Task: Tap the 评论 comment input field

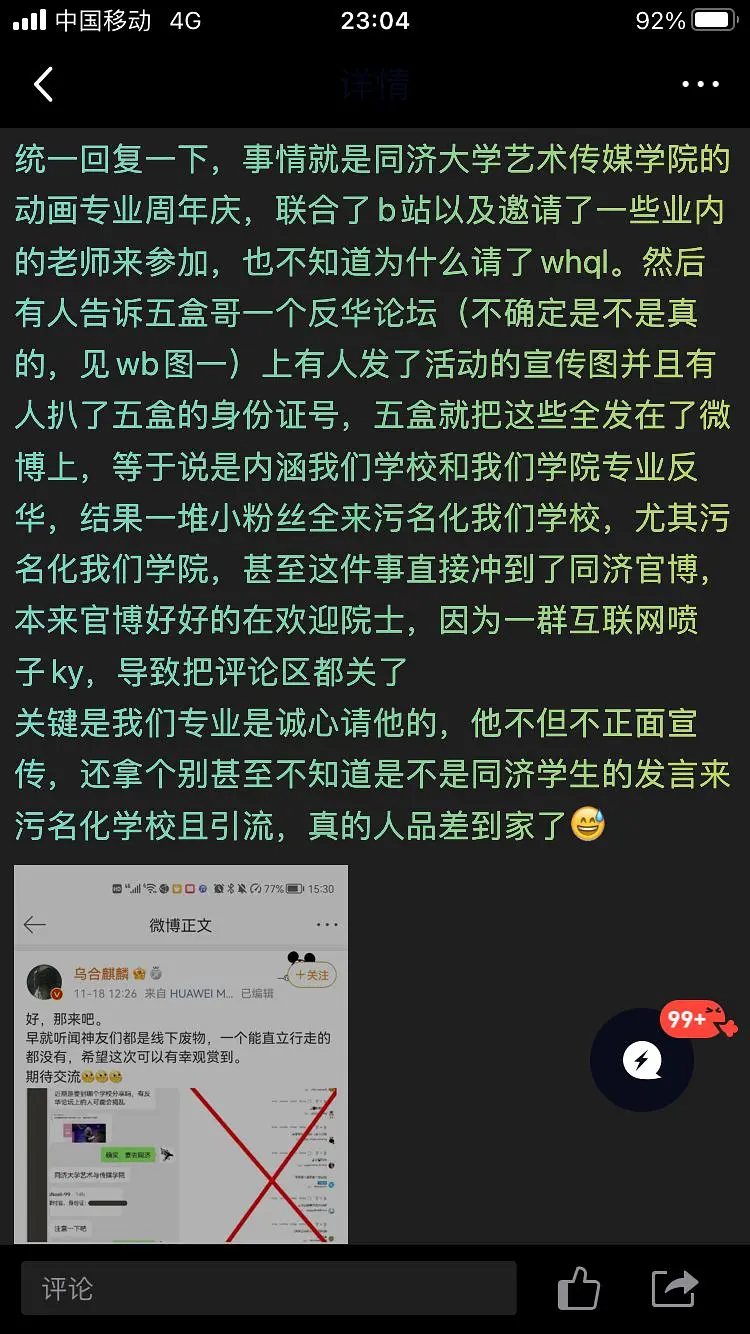Action: click(x=268, y=1288)
